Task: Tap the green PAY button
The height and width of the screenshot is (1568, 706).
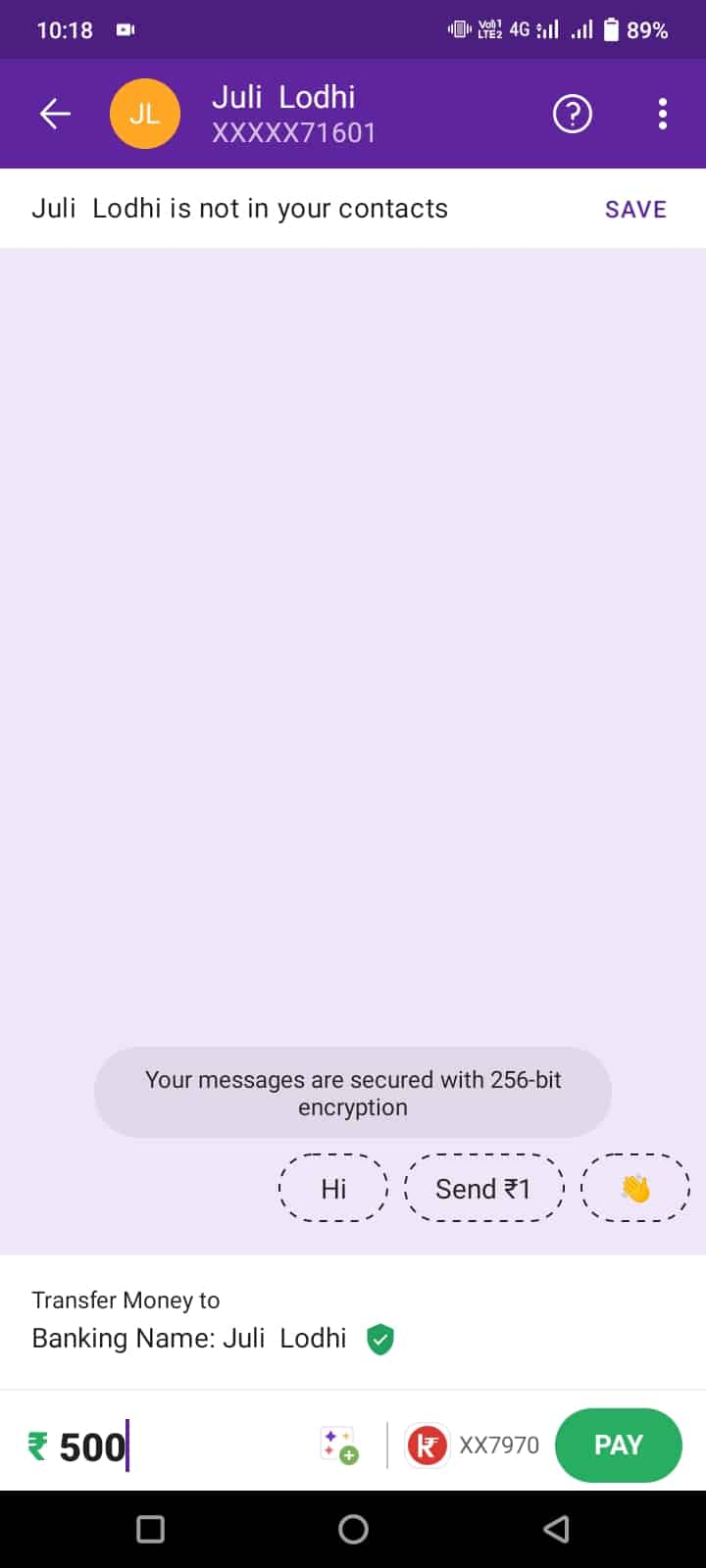Action: (x=618, y=1445)
